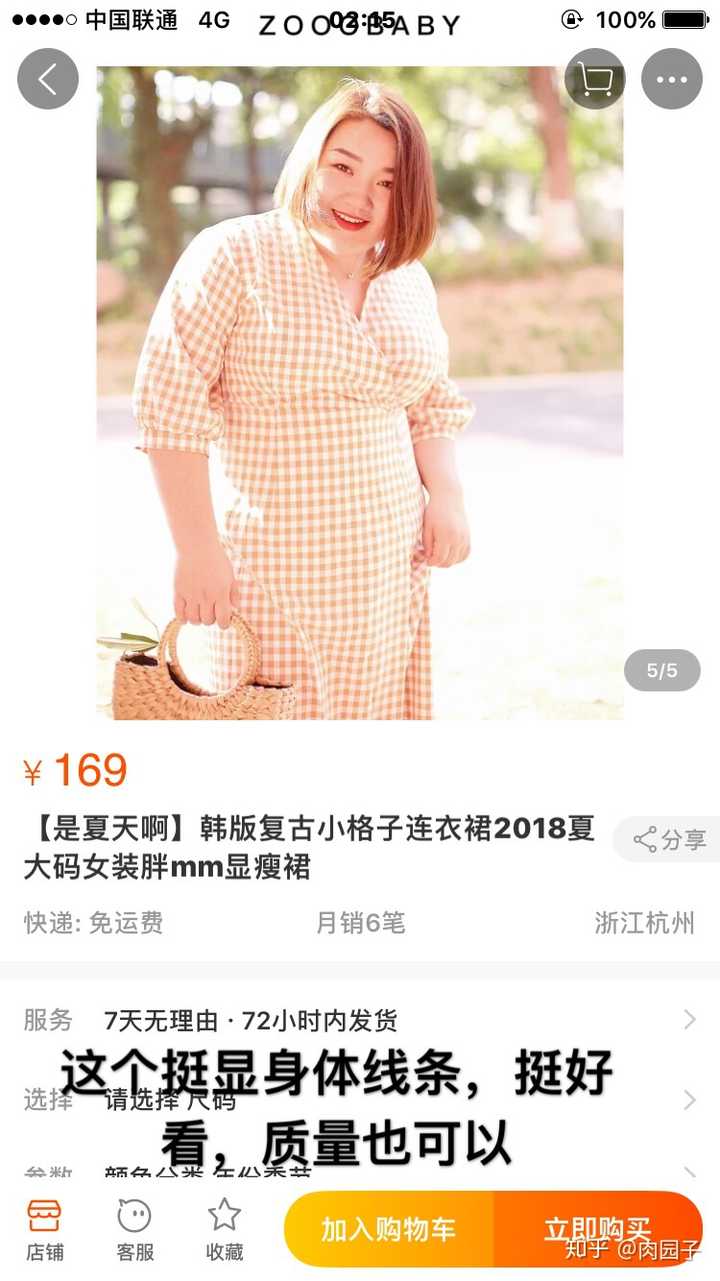The image size is (720, 1281).
Task: Add item to 收藏 favorites
Action: [225, 1230]
